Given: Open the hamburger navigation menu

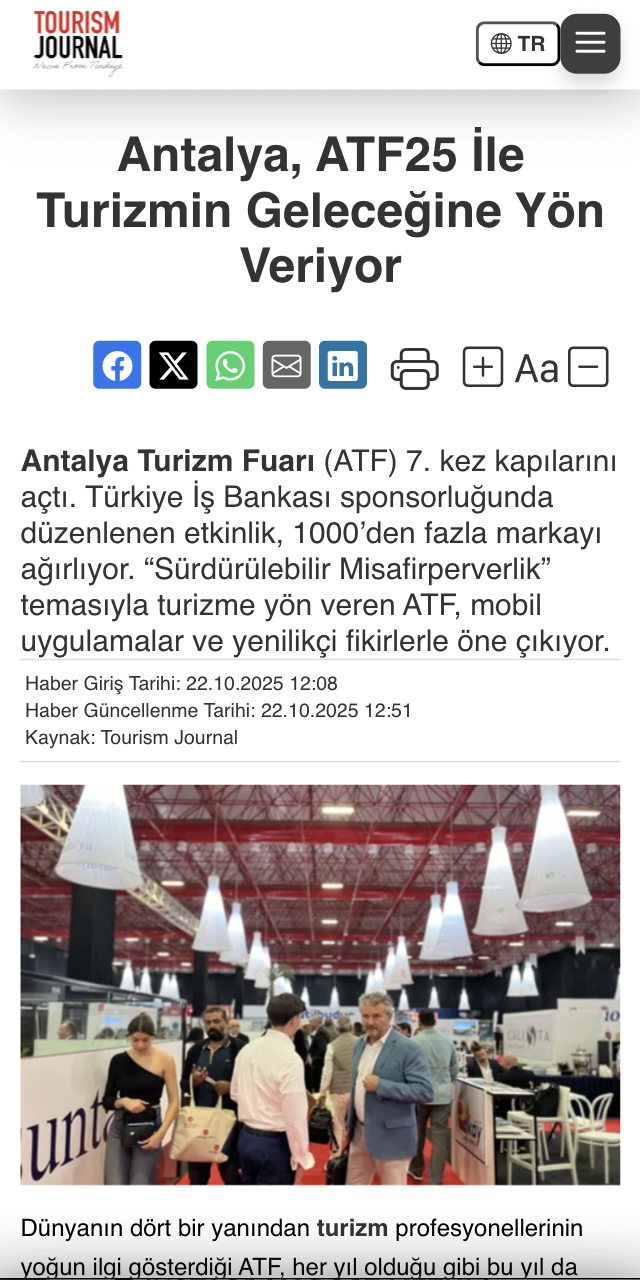Looking at the screenshot, I should tap(590, 43).
